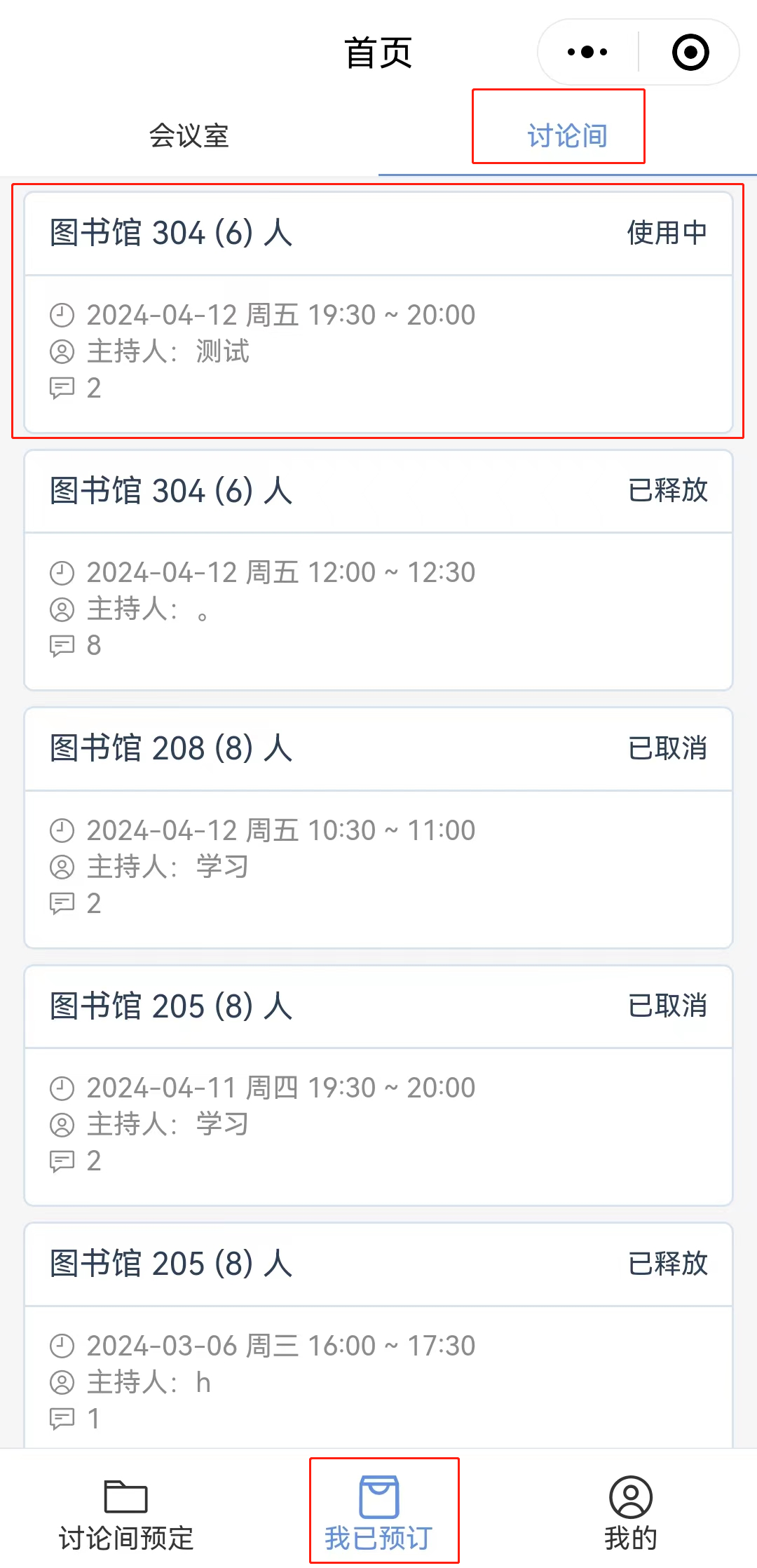This screenshot has width=757, height=1568.
Task: Open the mini program more-options menu
Action: [587, 52]
